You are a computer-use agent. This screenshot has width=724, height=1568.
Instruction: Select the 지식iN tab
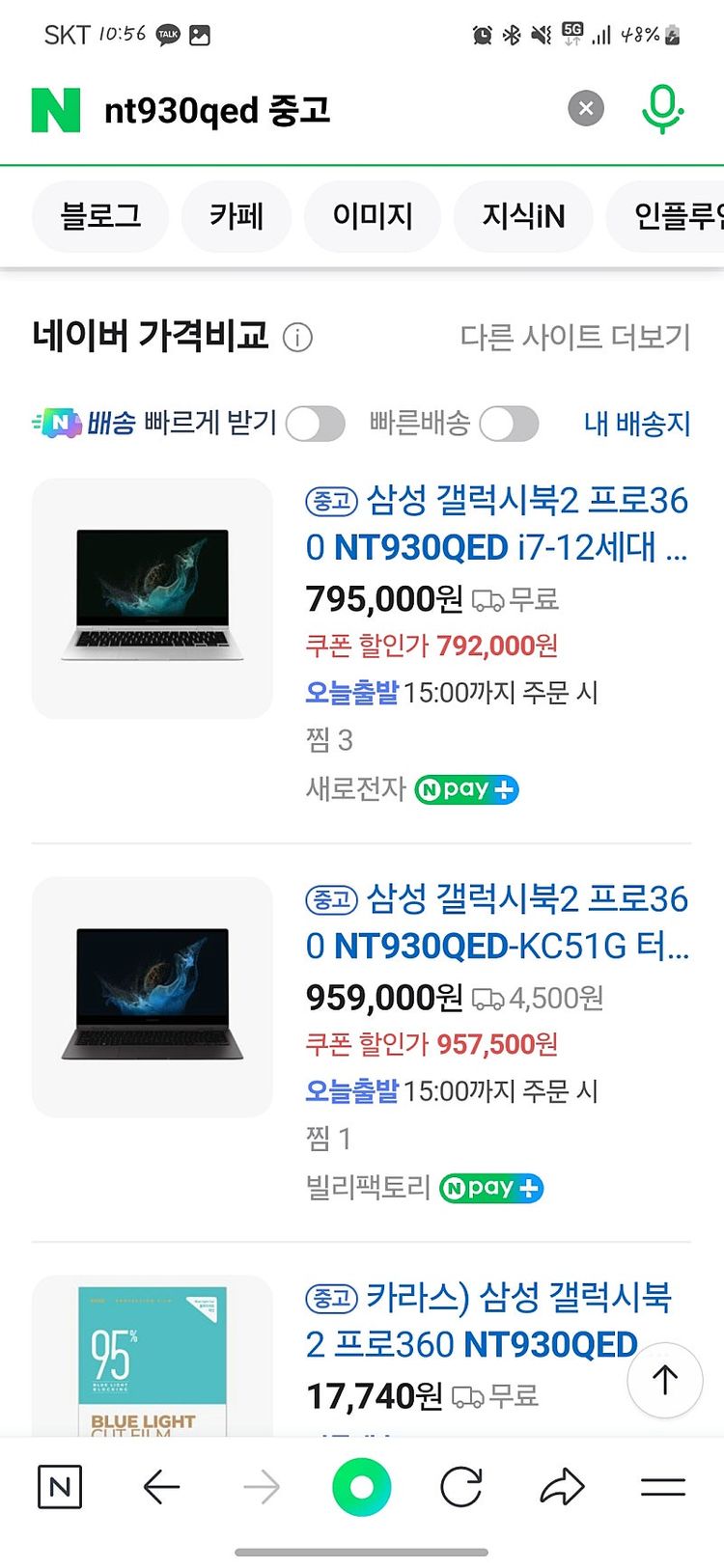click(x=522, y=216)
